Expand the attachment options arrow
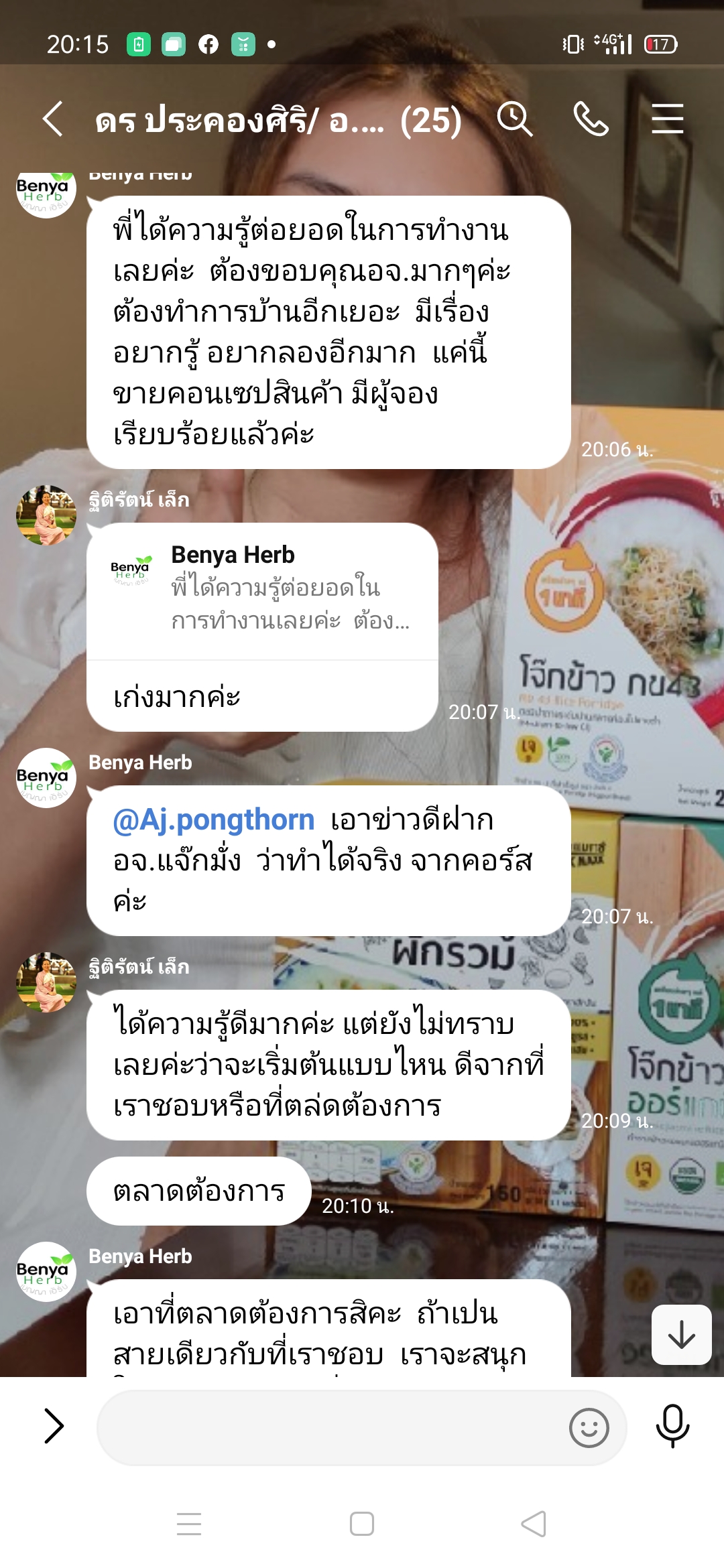The image size is (724, 1568). pos(54,1426)
